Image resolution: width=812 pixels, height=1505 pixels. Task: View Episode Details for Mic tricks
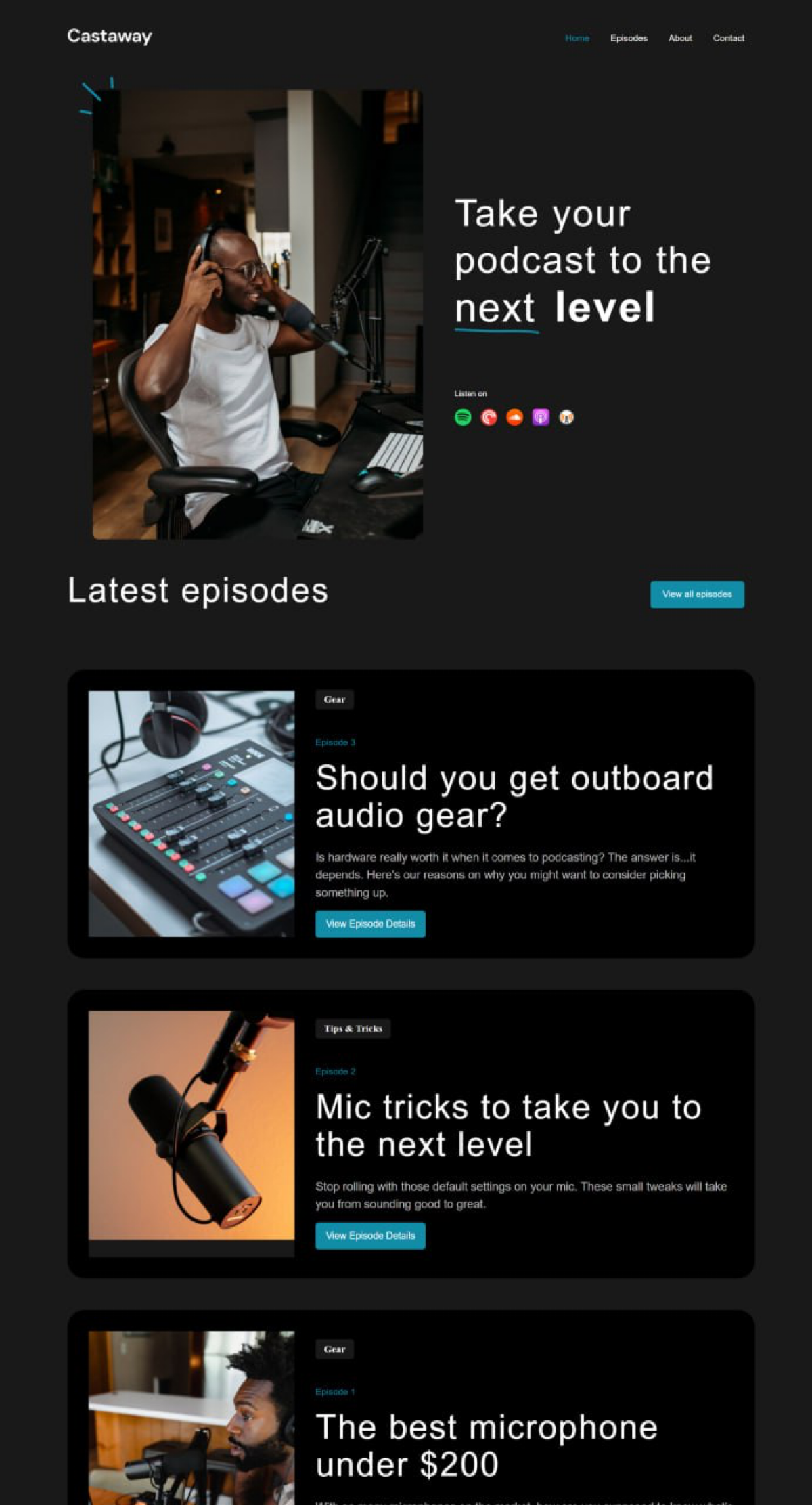pyautogui.click(x=370, y=1236)
